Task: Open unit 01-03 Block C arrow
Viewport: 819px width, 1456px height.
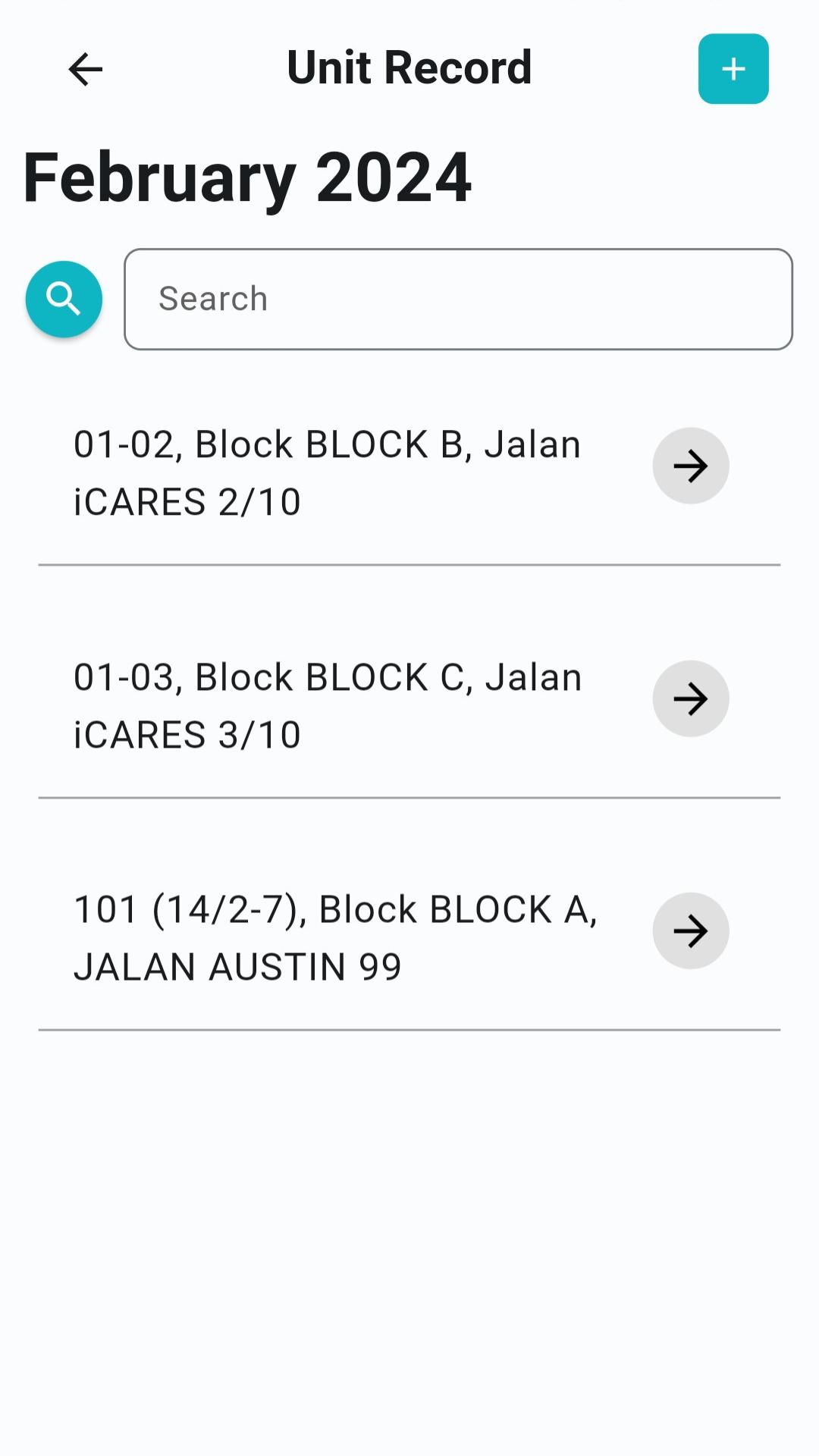Action: pyautogui.click(x=691, y=698)
